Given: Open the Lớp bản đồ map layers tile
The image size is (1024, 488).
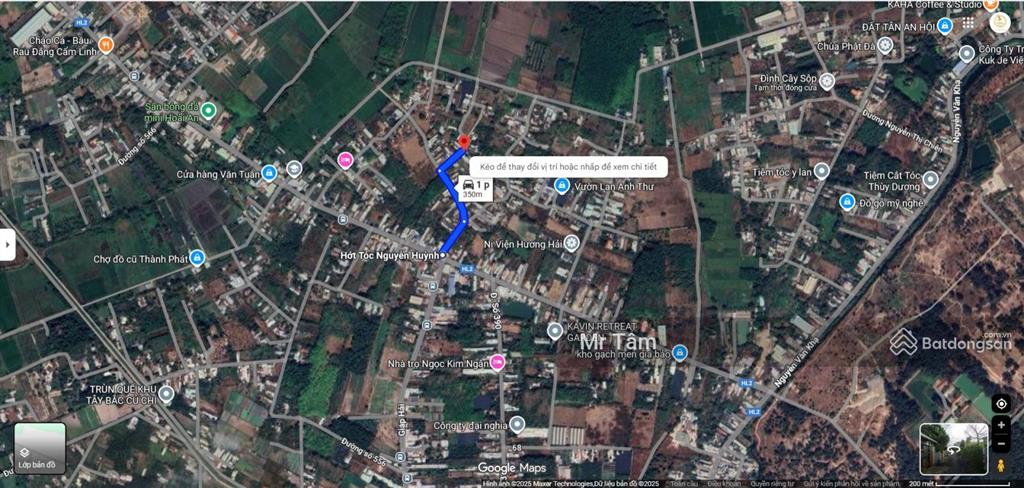Looking at the screenshot, I should (x=39, y=447).
